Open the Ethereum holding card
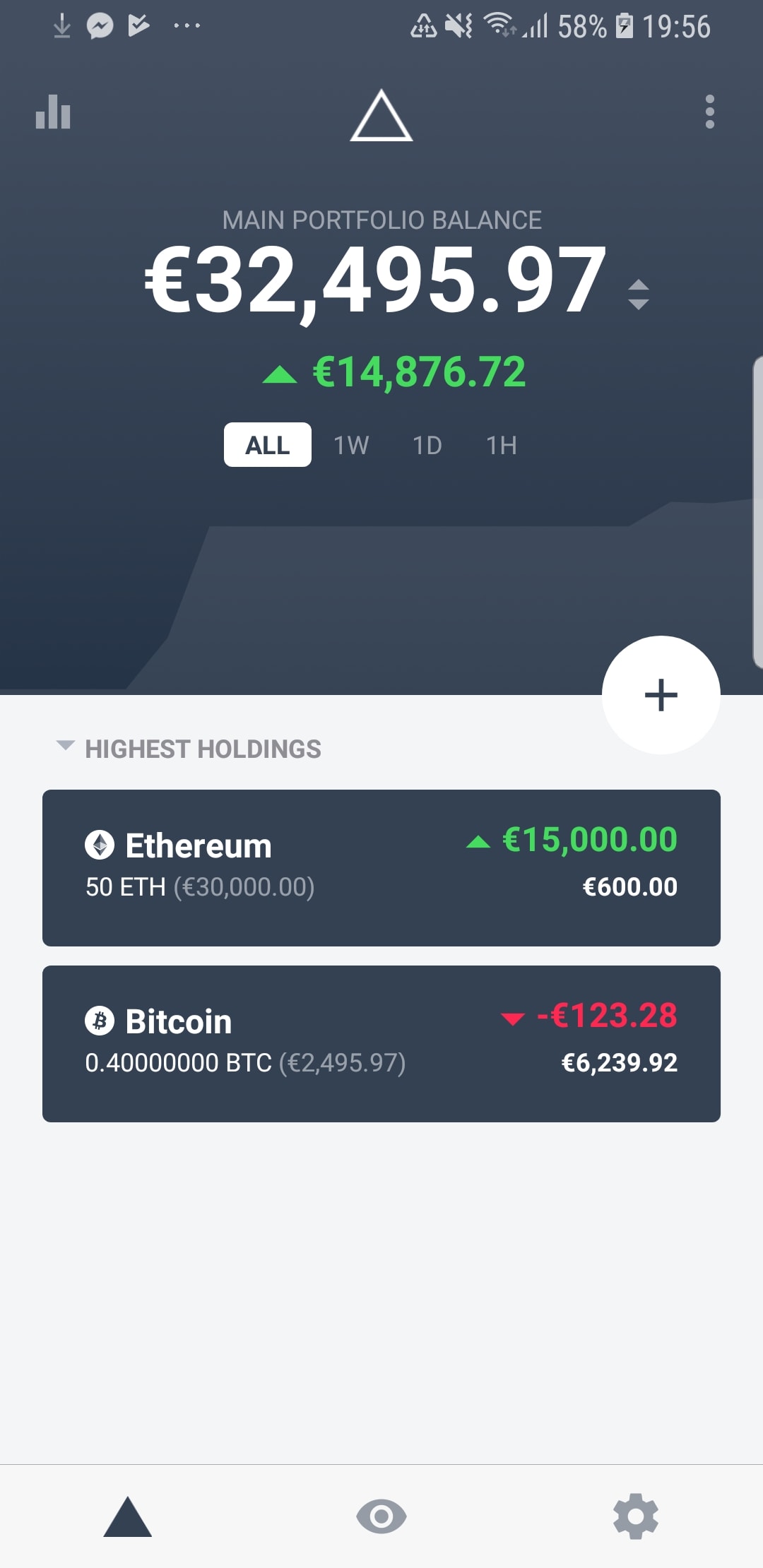 coord(381,868)
